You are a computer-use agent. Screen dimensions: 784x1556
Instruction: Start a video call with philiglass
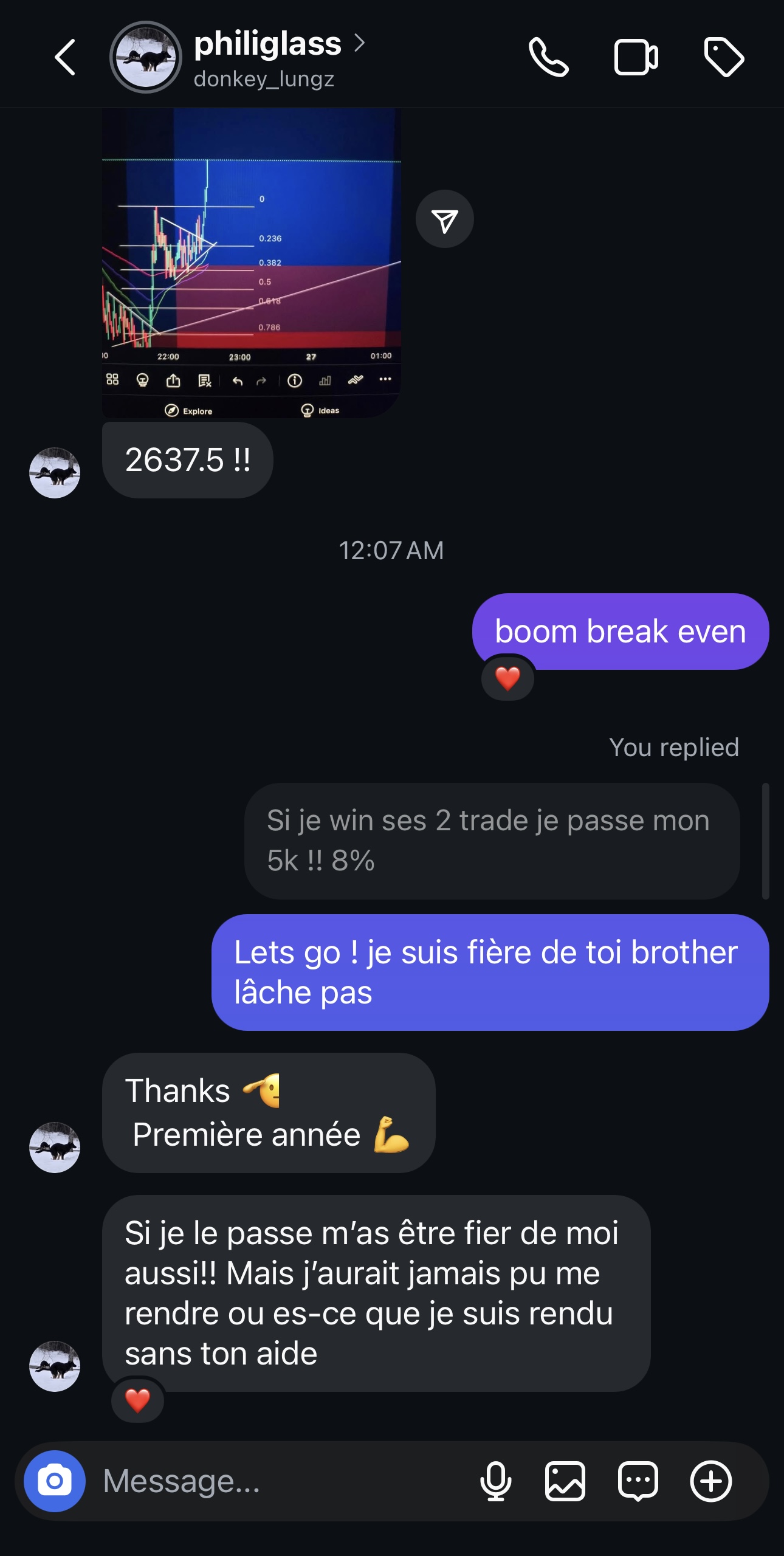[x=636, y=57]
